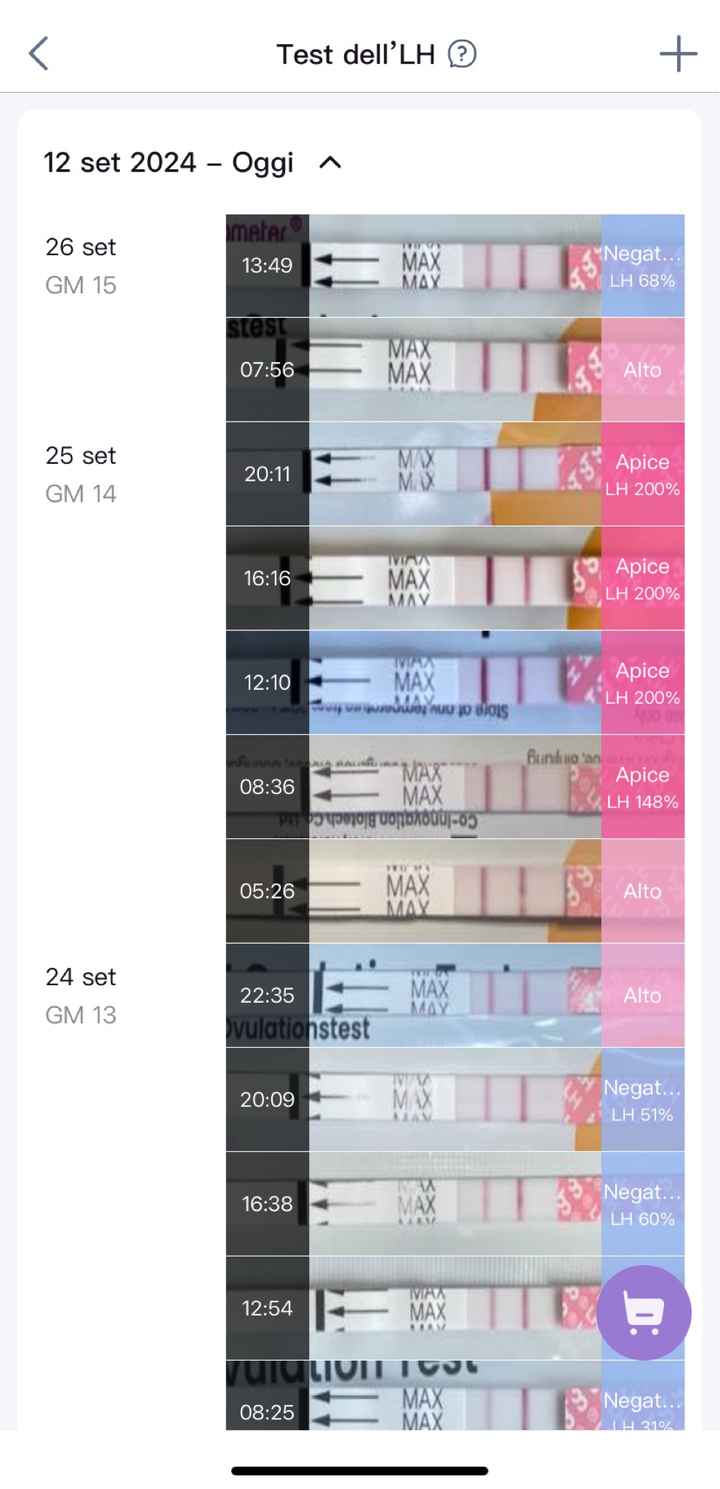Open the 22:35 test from 24 set
Viewport: 720px width, 1489px height.
click(x=455, y=995)
